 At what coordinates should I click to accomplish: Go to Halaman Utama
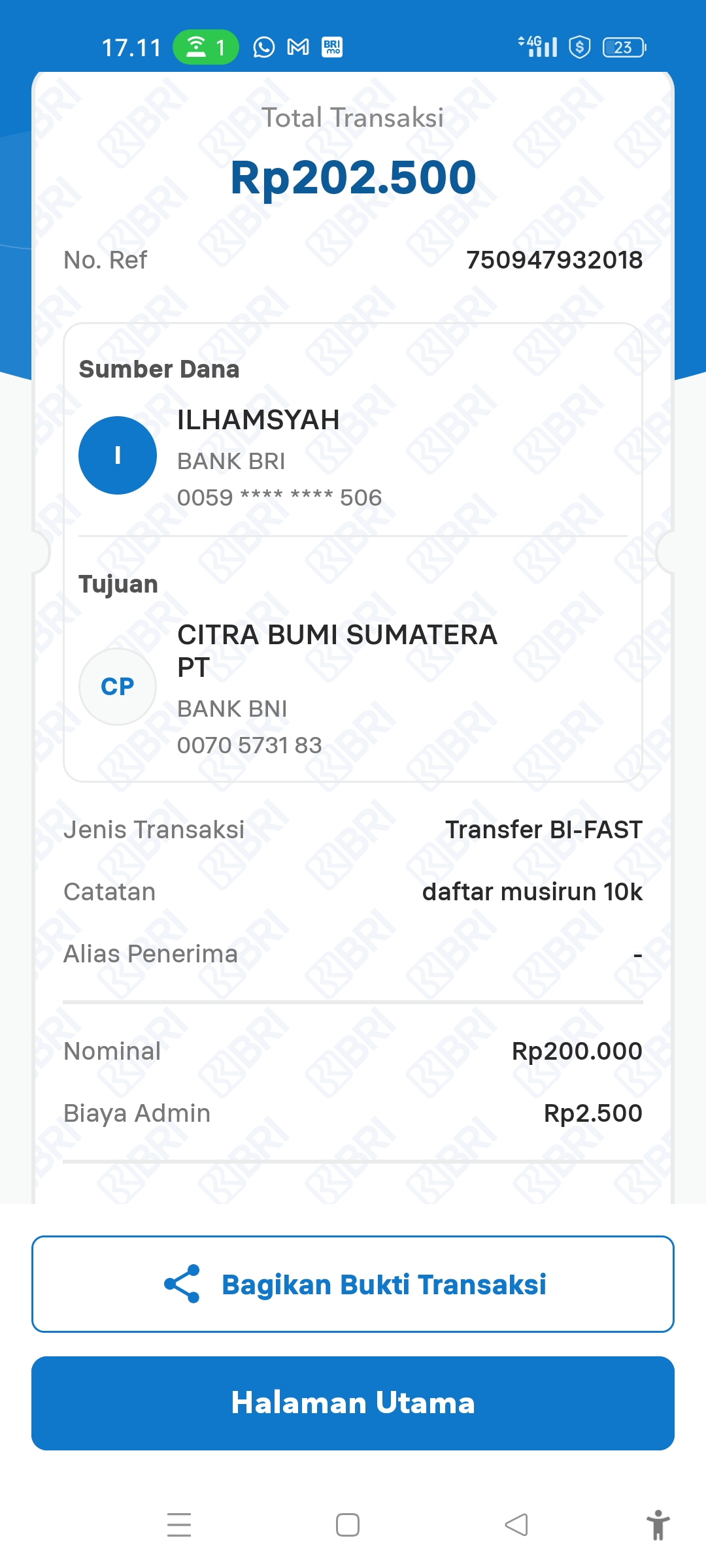353,1403
